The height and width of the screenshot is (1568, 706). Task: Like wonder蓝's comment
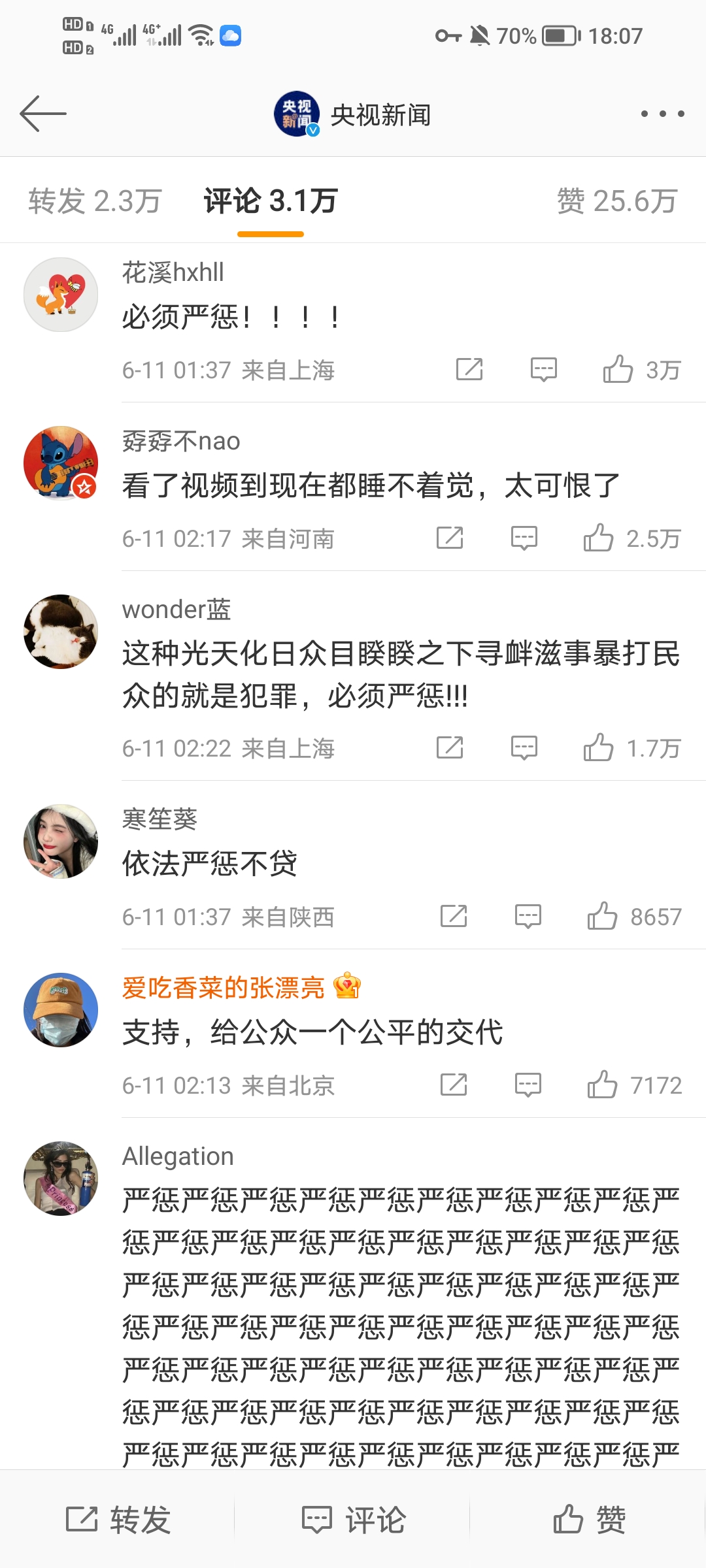pyautogui.click(x=598, y=747)
